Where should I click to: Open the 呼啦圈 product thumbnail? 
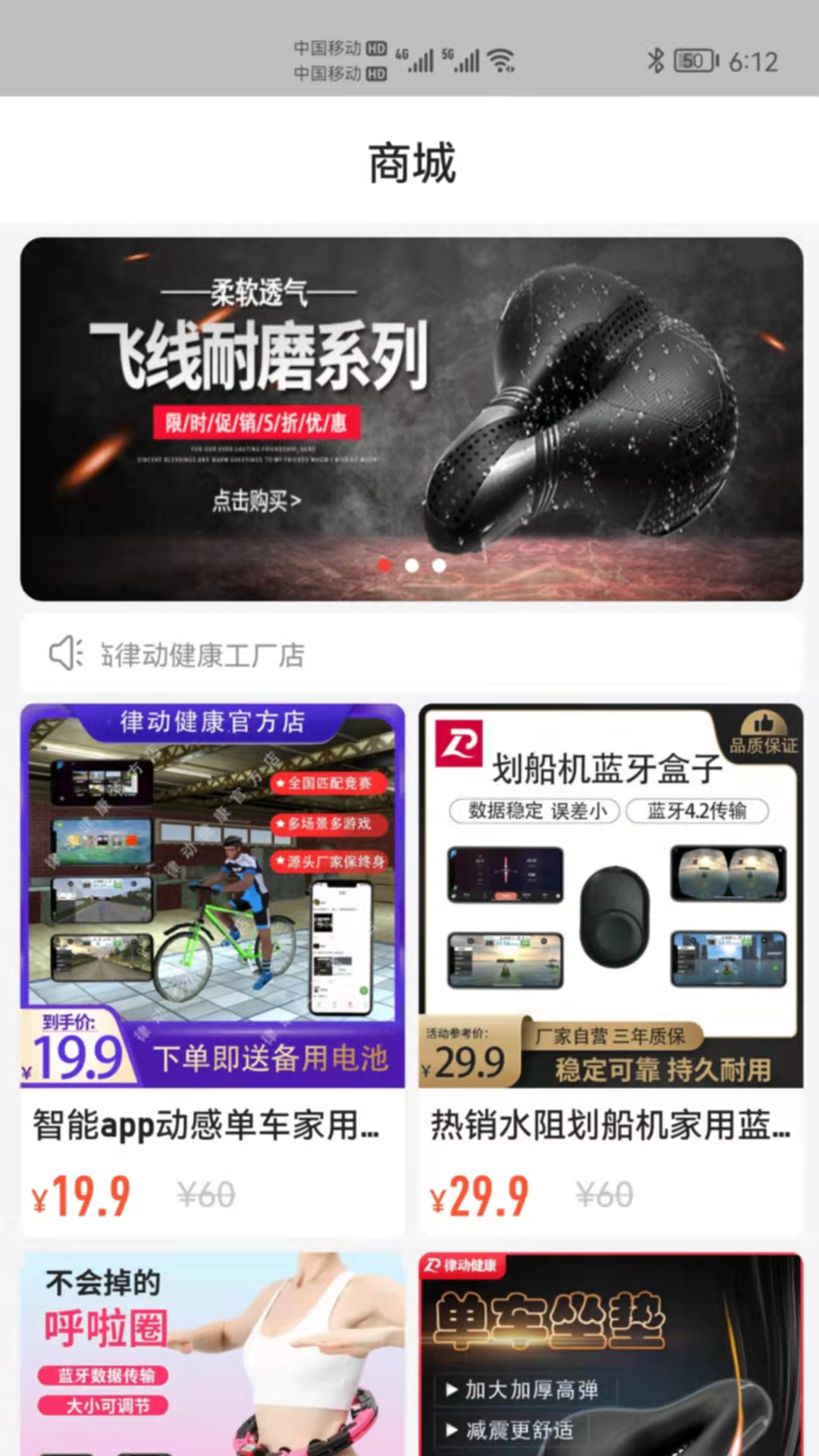click(210, 1357)
